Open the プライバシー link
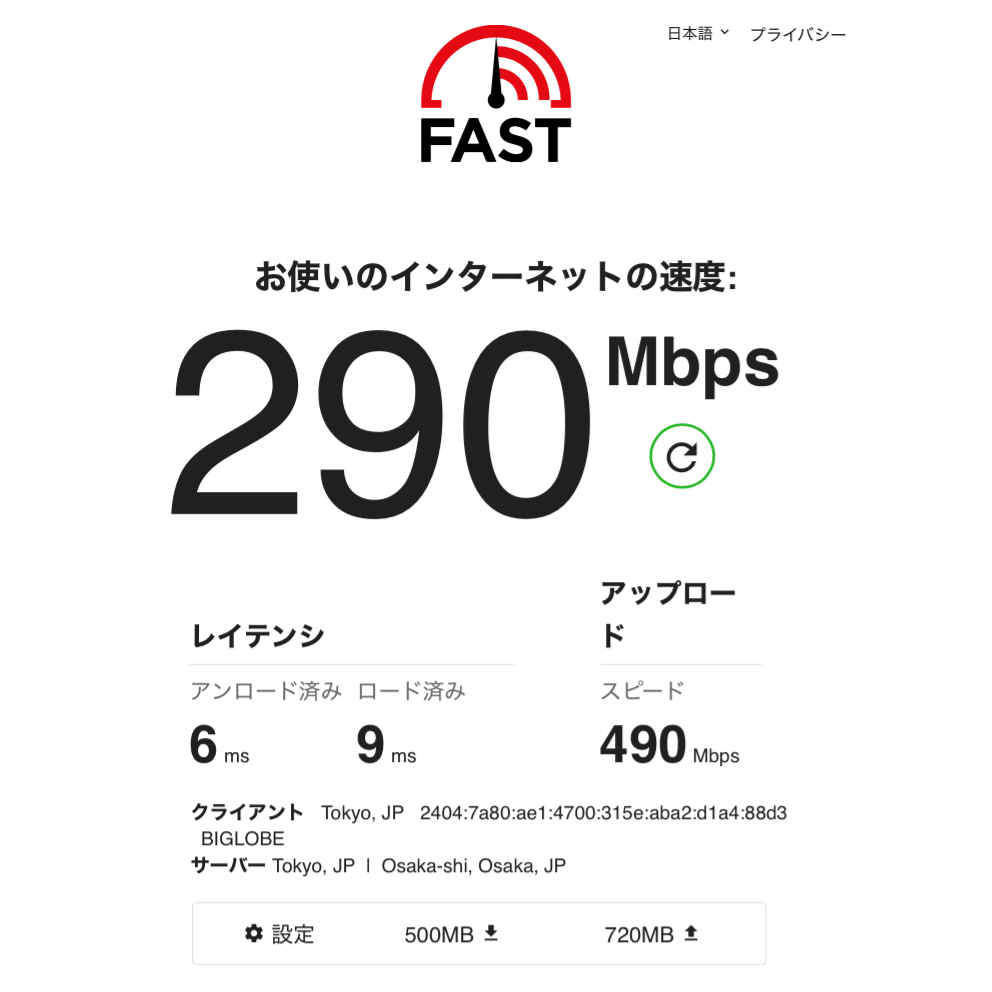Viewport: 992px width, 992px height. 797,35
